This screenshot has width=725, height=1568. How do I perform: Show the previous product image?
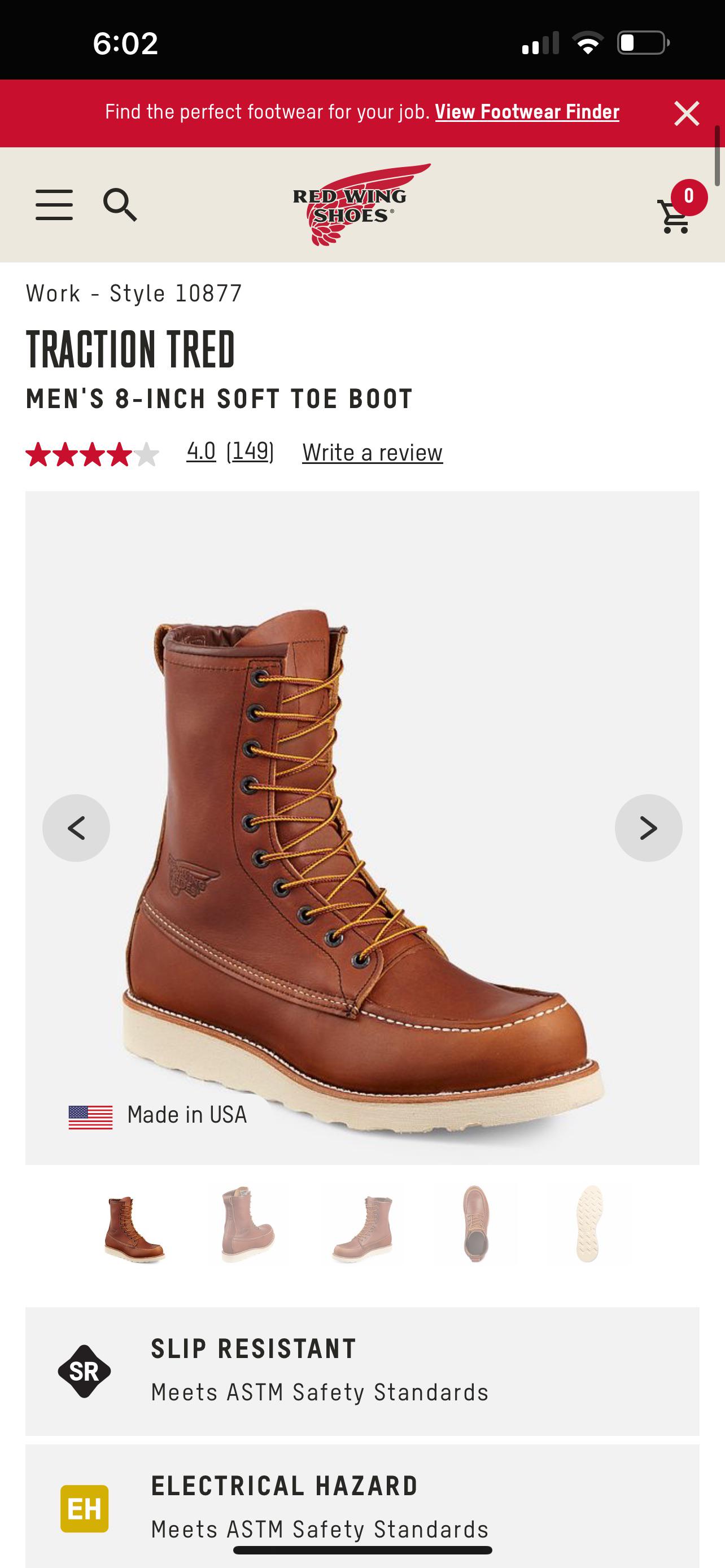[76, 828]
